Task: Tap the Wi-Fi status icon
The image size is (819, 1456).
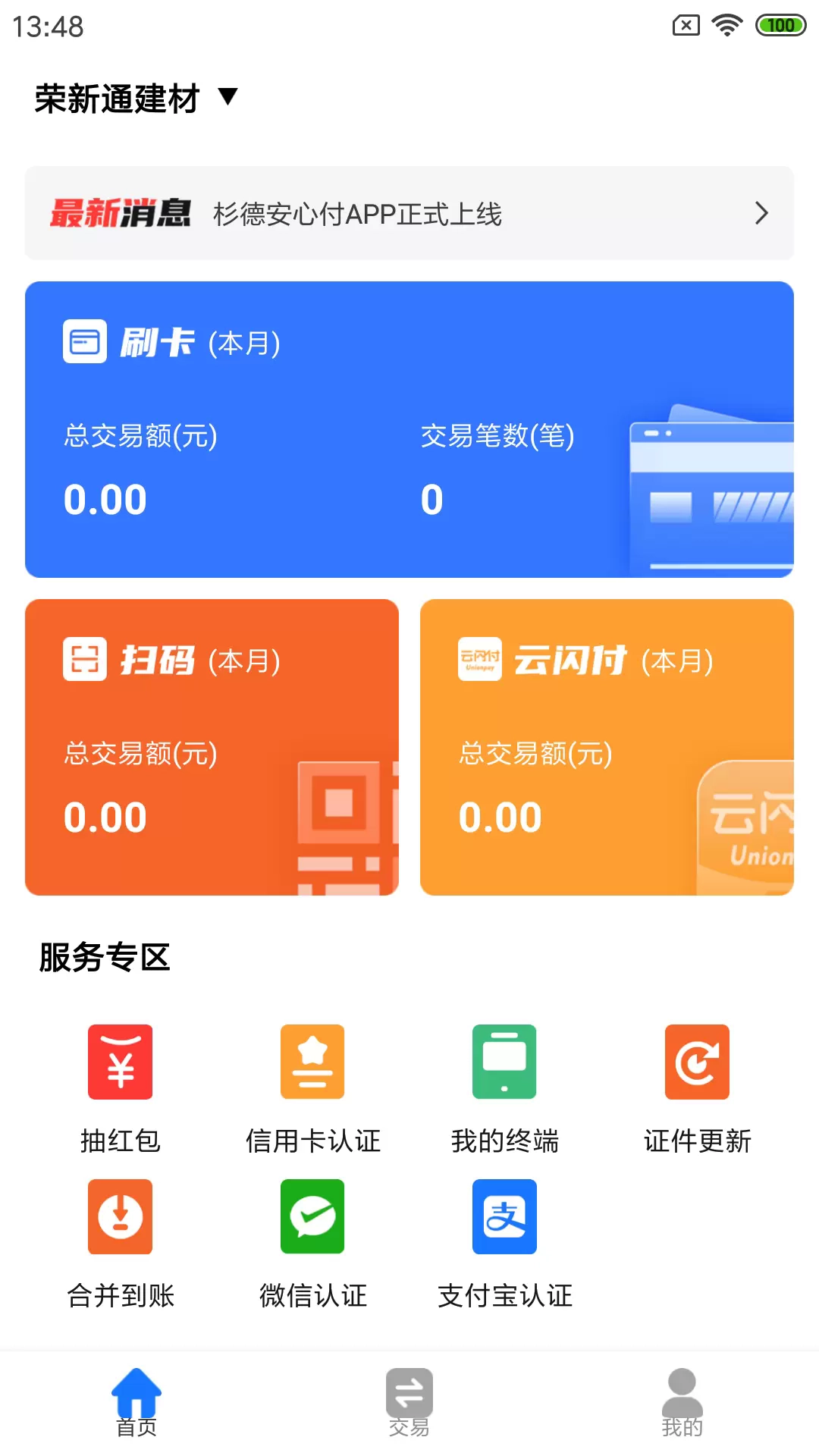Action: click(x=725, y=24)
